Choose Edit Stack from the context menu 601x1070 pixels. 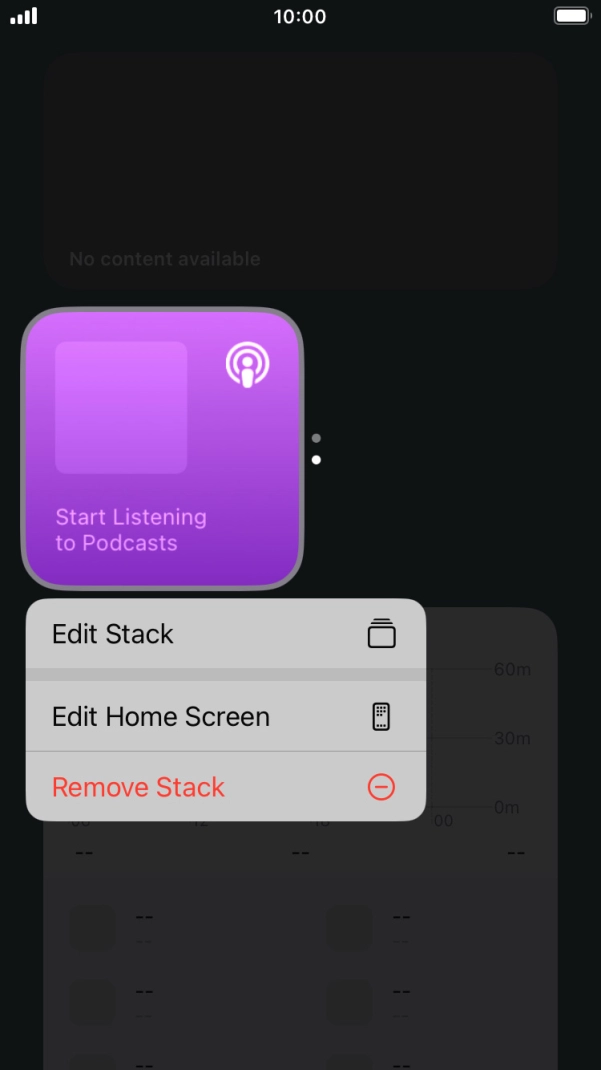tap(225, 634)
